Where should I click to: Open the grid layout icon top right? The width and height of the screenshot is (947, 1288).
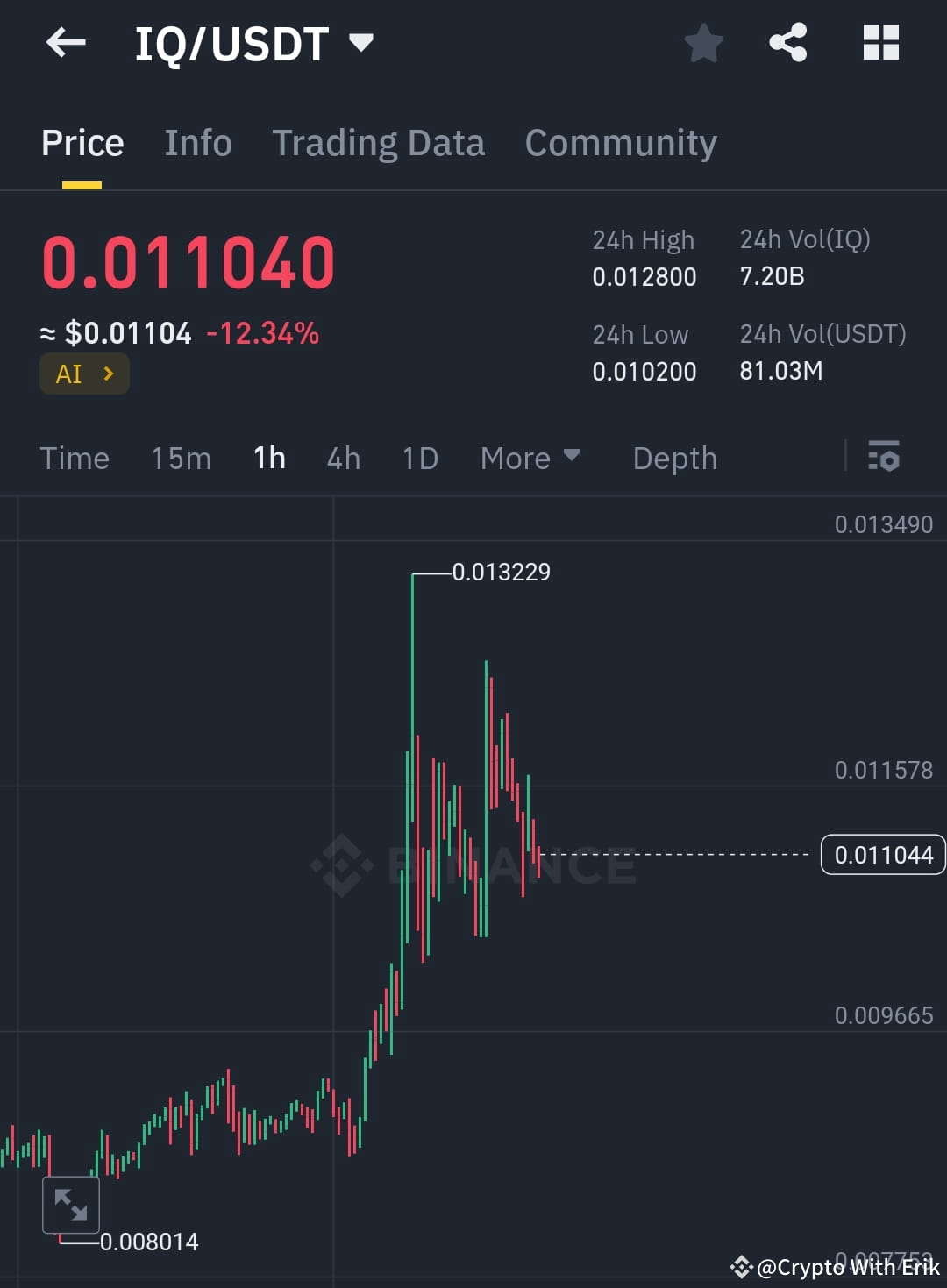879,42
